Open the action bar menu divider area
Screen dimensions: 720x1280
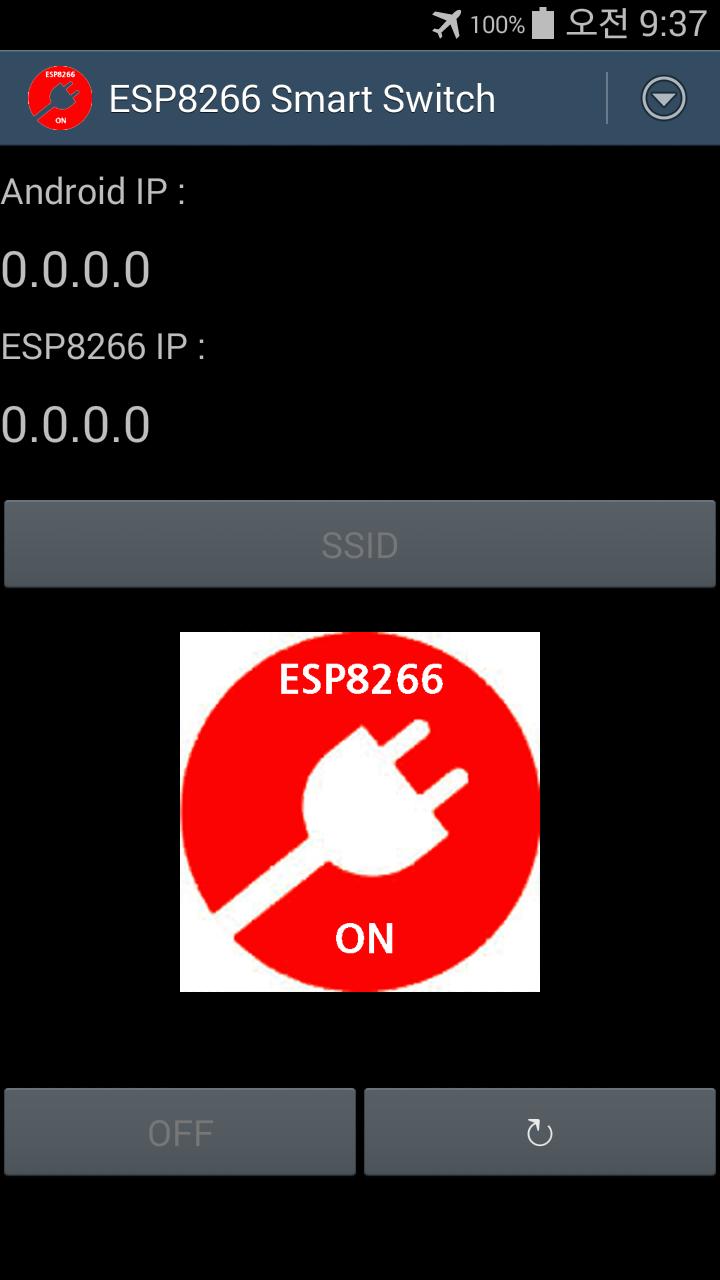pos(608,97)
